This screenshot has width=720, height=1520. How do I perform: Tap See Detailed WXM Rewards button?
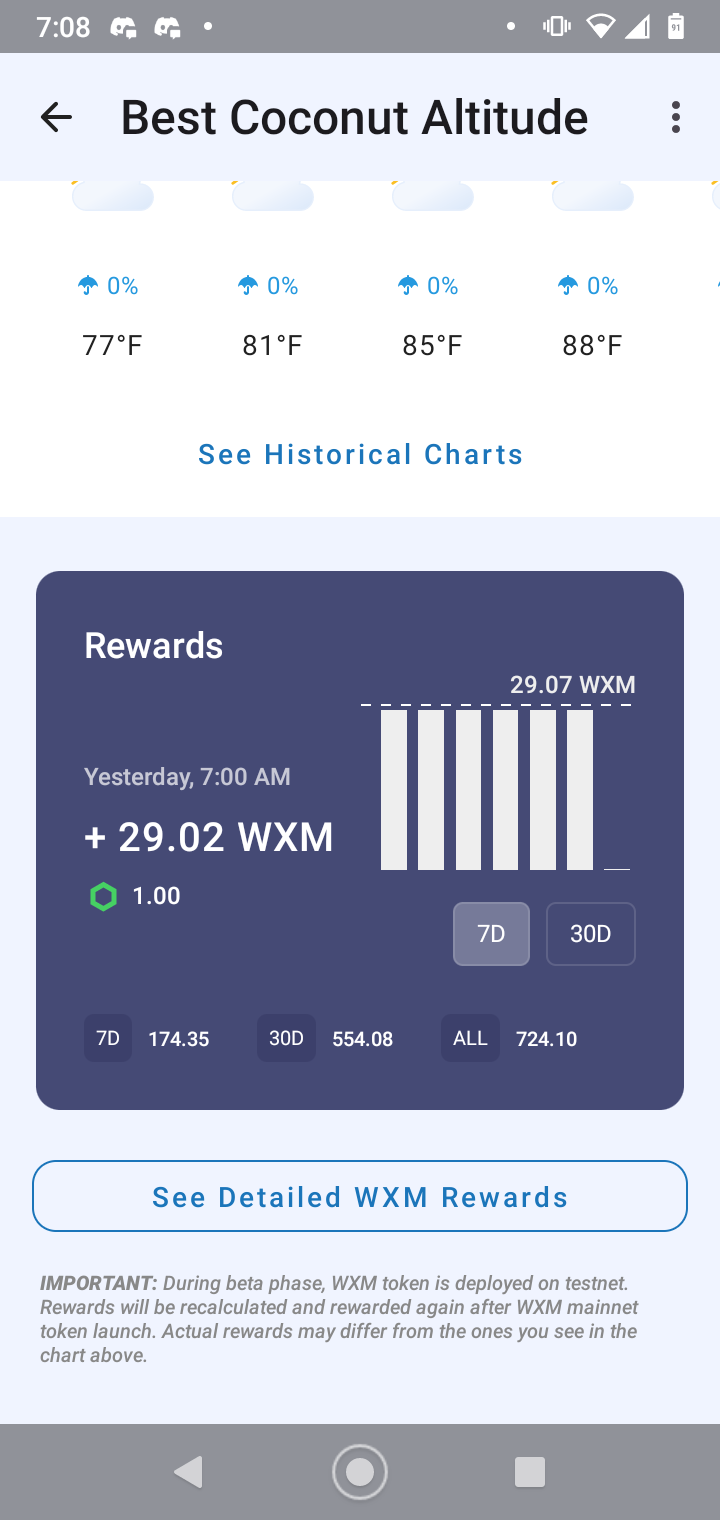pos(360,1196)
